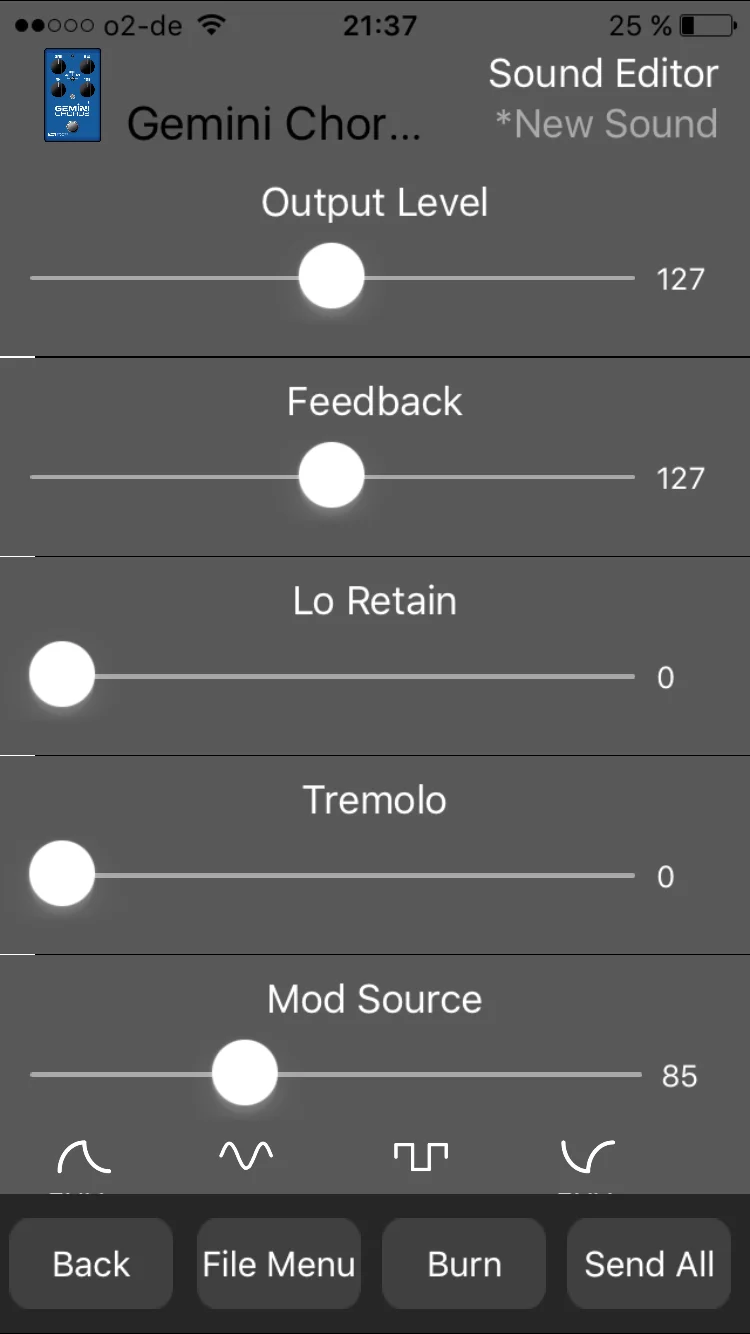
Task: Tap the Output Level slider knob
Action: [x=331, y=277]
